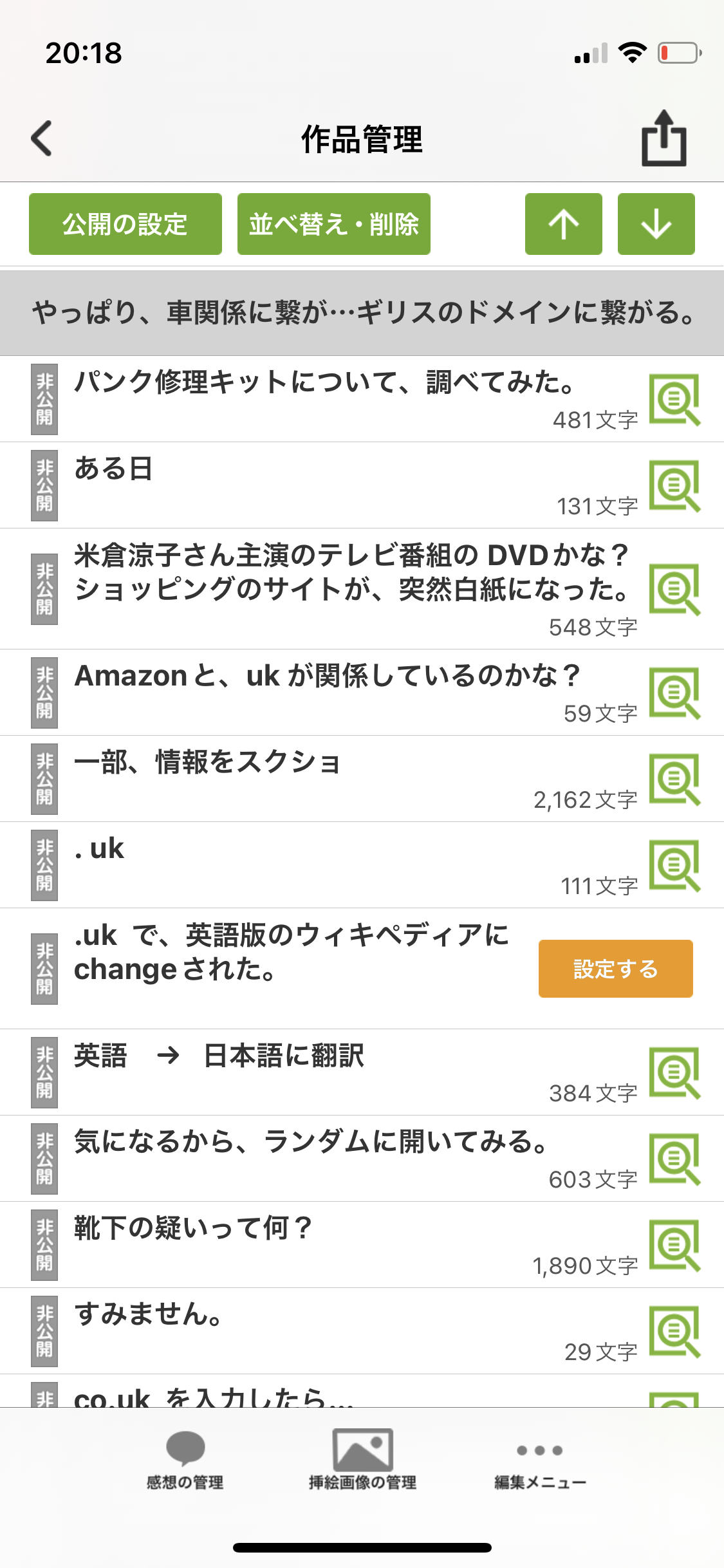Open the Amazonと、ukが関係 entry
Image resolution: width=724 pixels, height=1568 pixels.
click(327, 677)
